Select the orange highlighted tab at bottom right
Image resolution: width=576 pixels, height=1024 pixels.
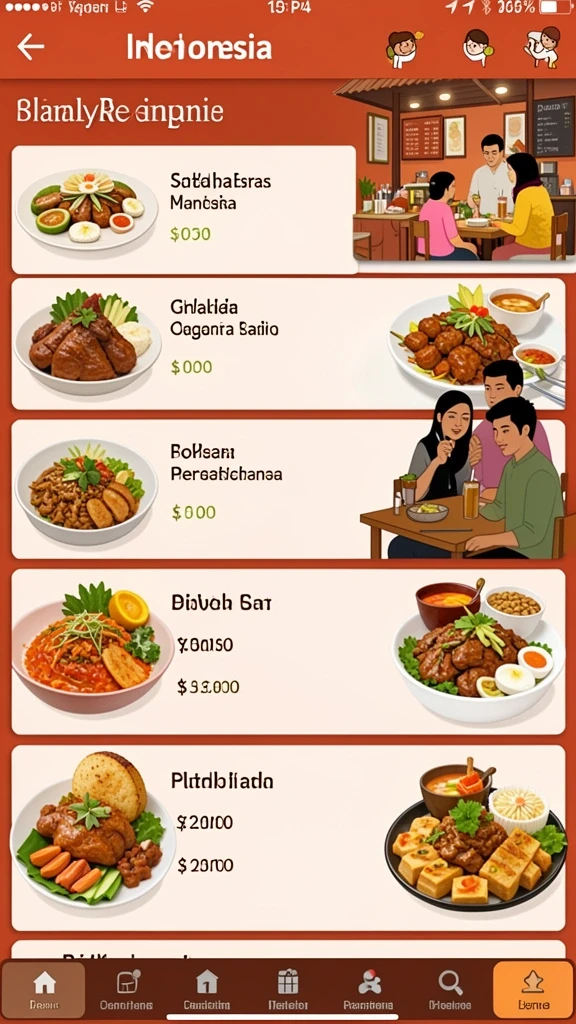(533, 989)
